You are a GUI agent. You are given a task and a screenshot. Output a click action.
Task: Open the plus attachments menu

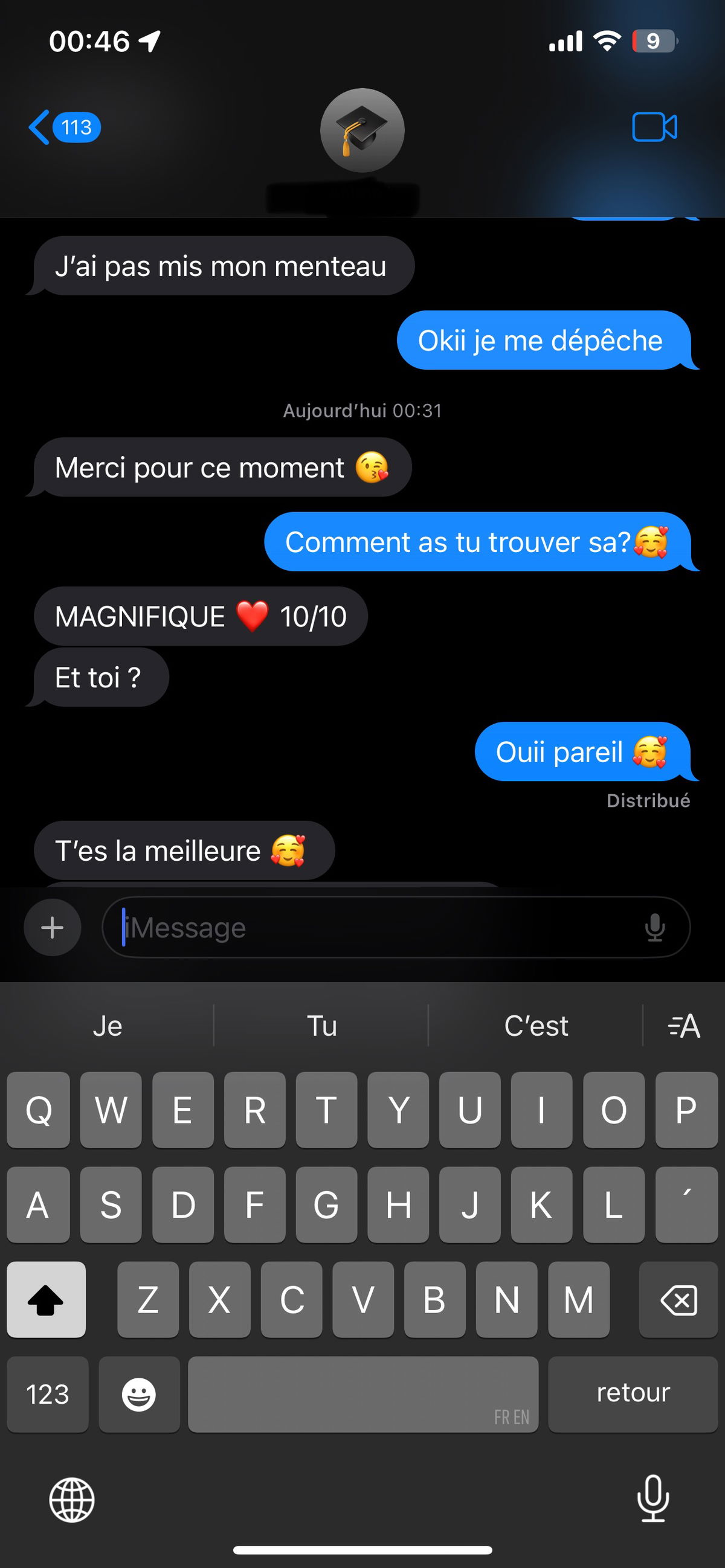[x=53, y=927]
